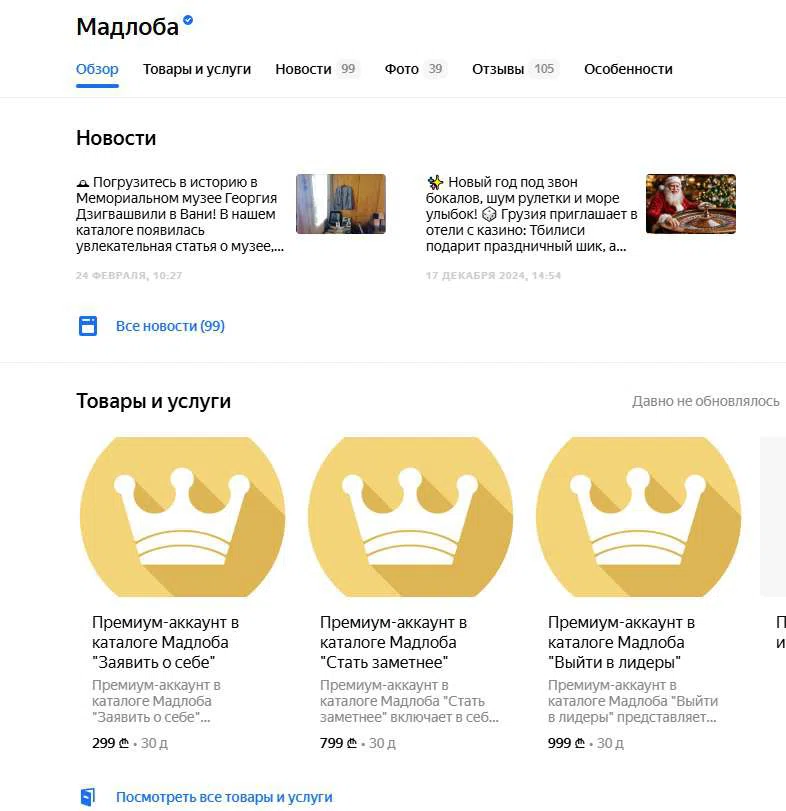This screenshot has width=786, height=811.
Task: Click the 299 price of Заявить о себе
Action: pyautogui.click(x=103, y=743)
